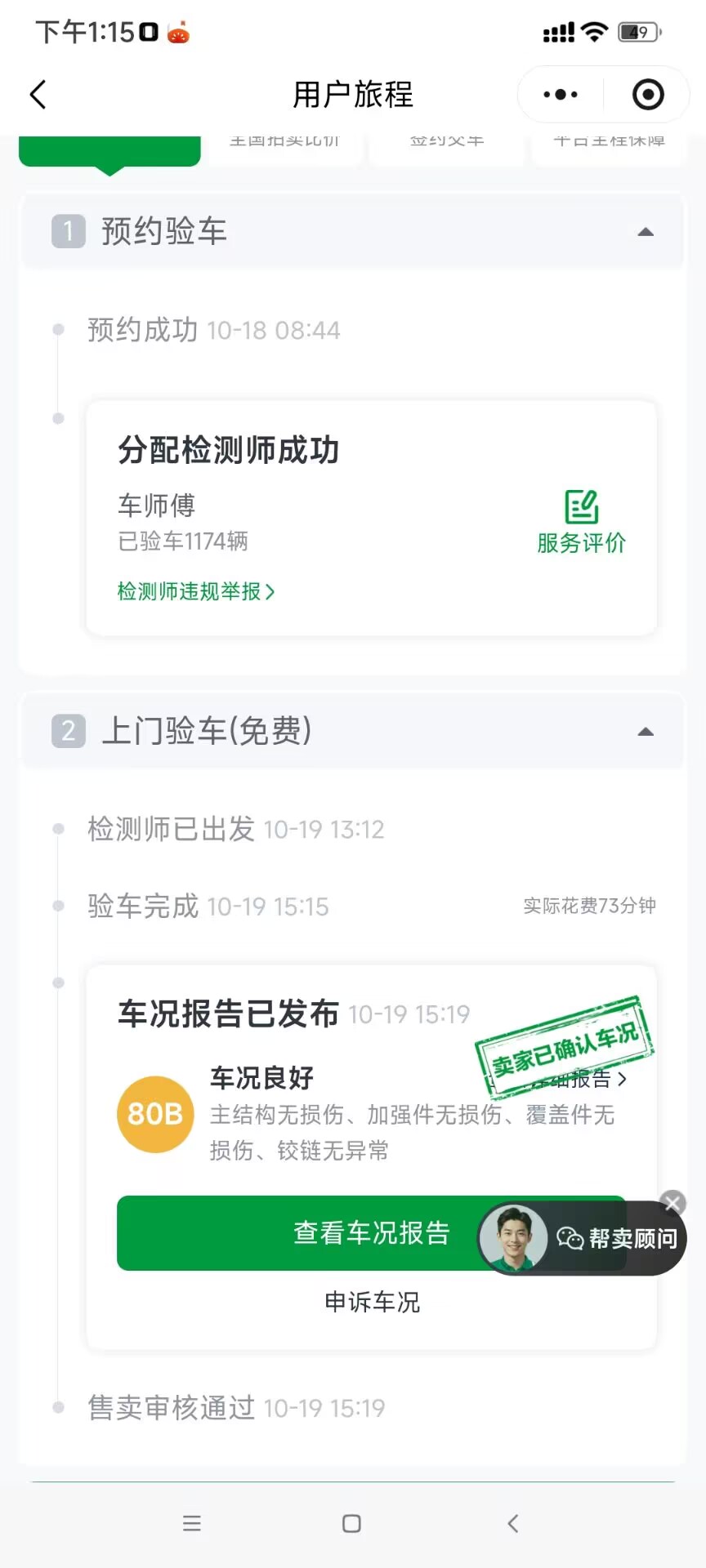Screen dimensions: 706x1568
Task: Collapse the 预约验车 section
Action: tap(645, 232)
